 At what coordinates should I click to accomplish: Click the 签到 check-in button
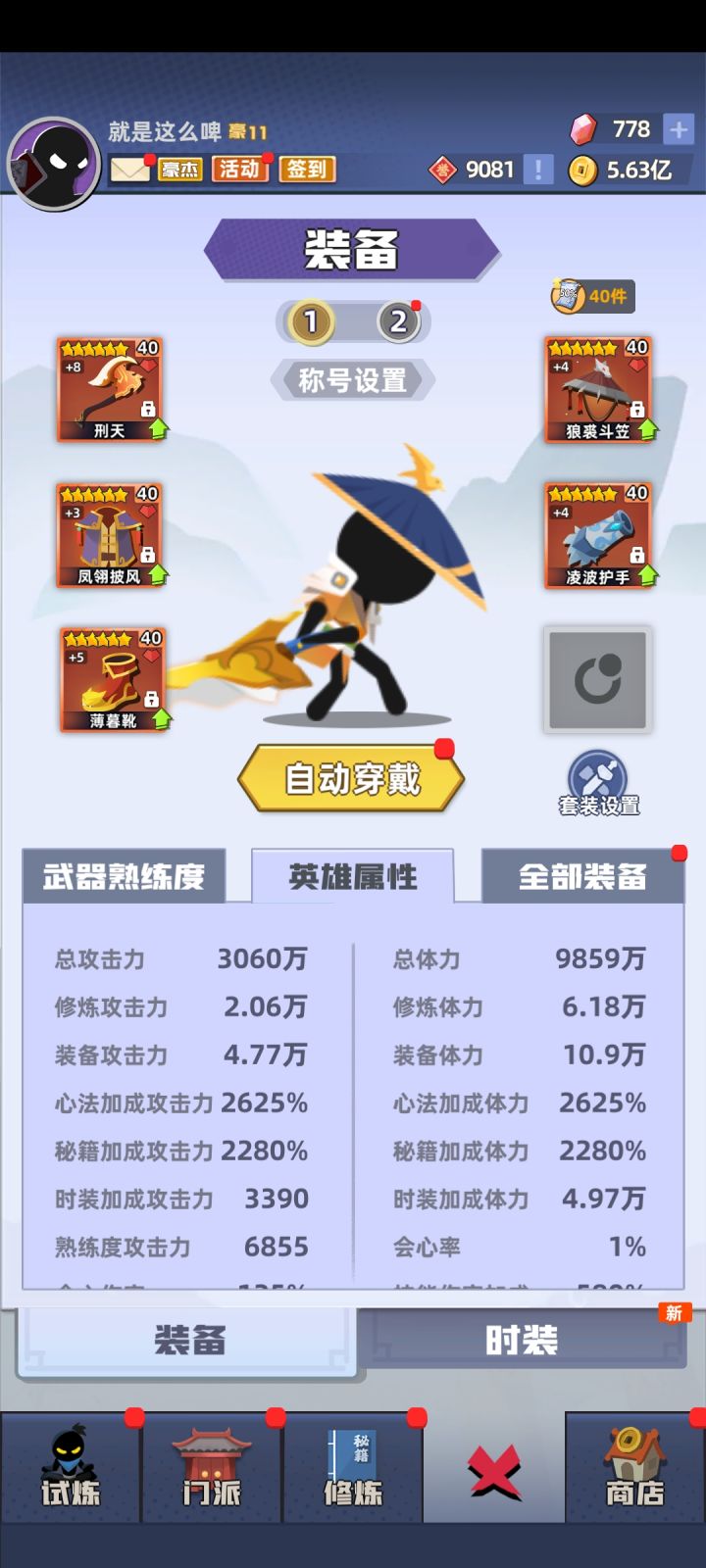coord(307,169)
